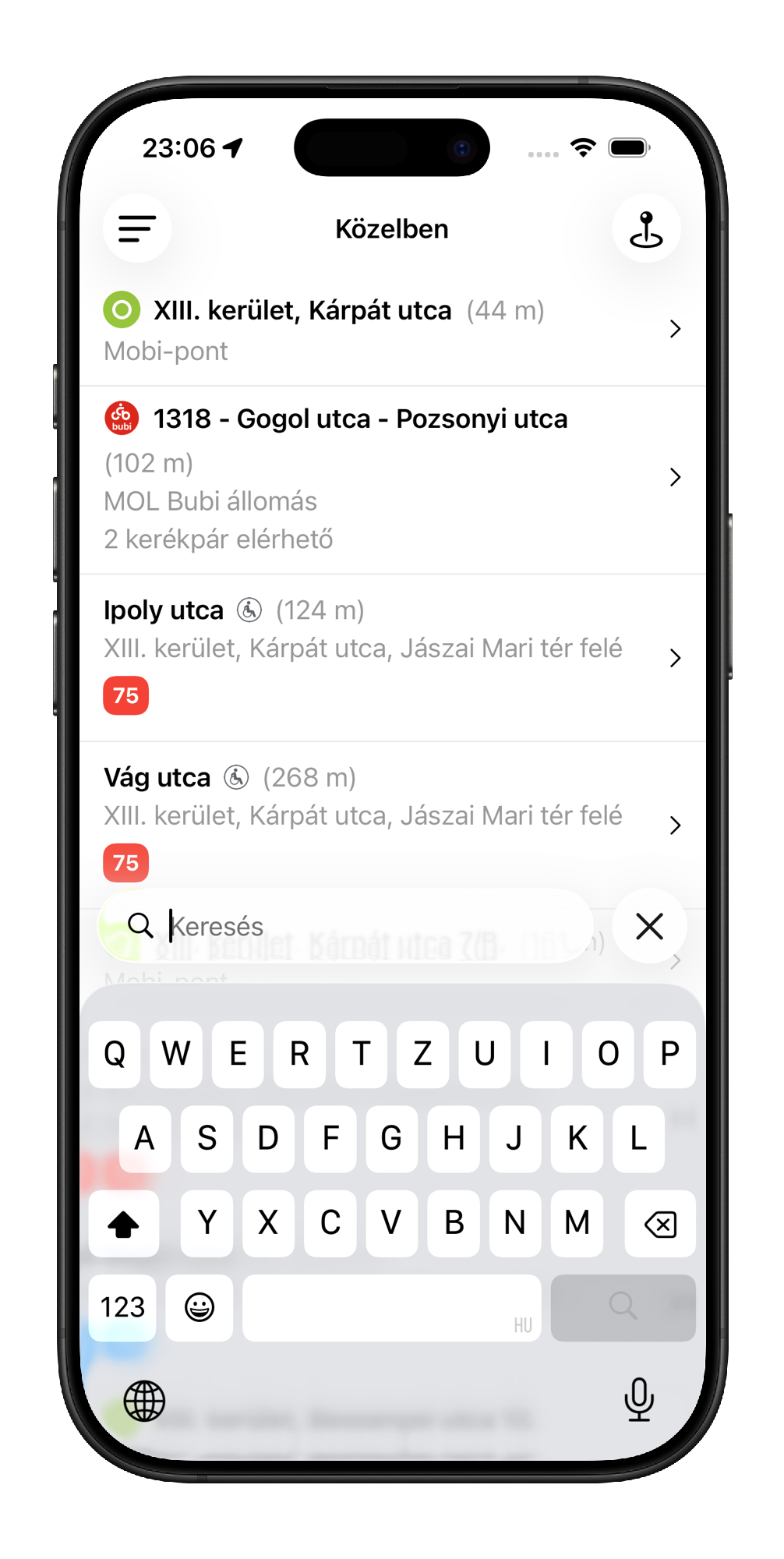Open the hamburger menu button
784x1559 pixels.
point(137,228)
